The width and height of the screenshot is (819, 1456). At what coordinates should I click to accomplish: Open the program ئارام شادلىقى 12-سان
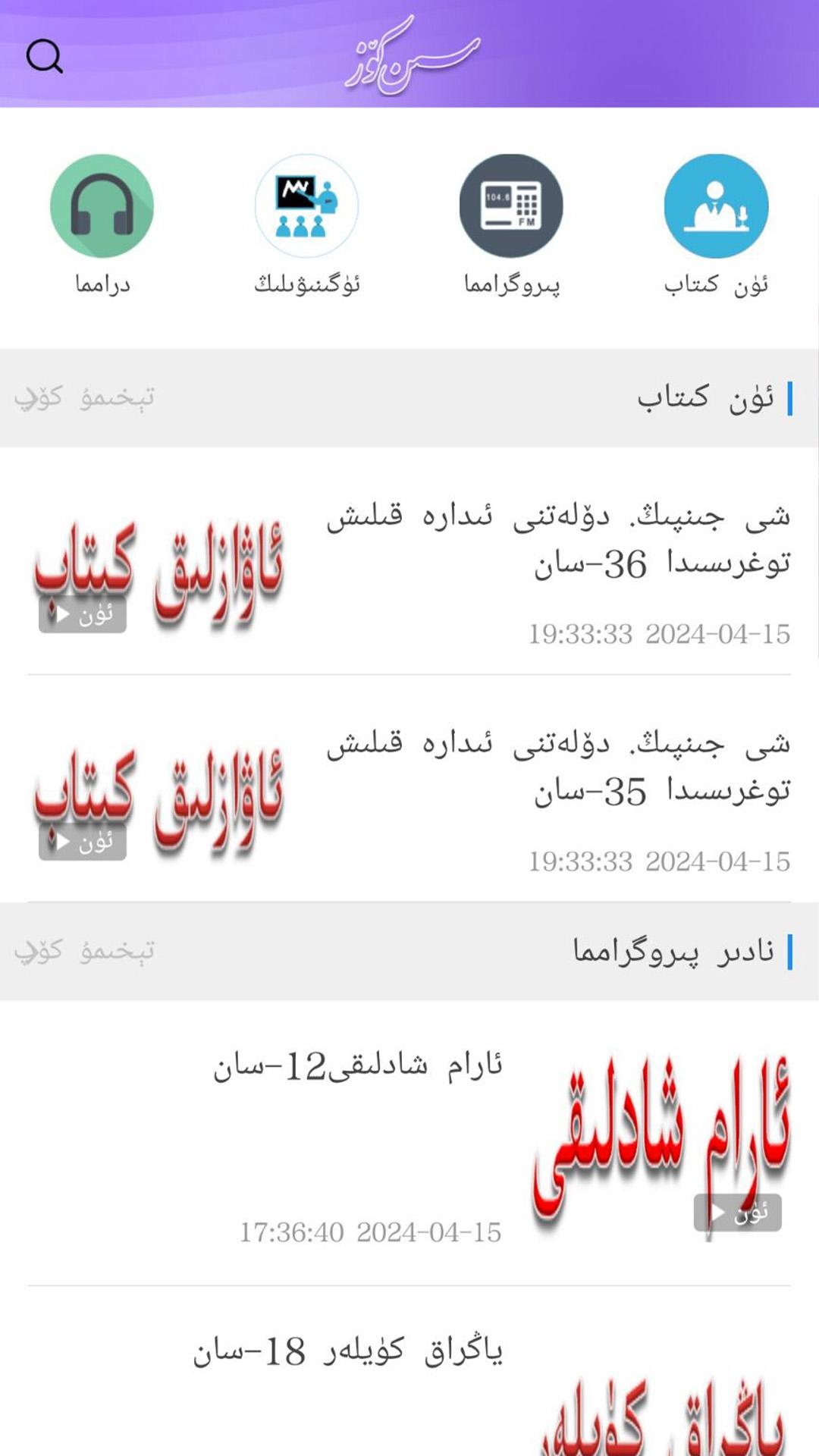point(358,1066)
